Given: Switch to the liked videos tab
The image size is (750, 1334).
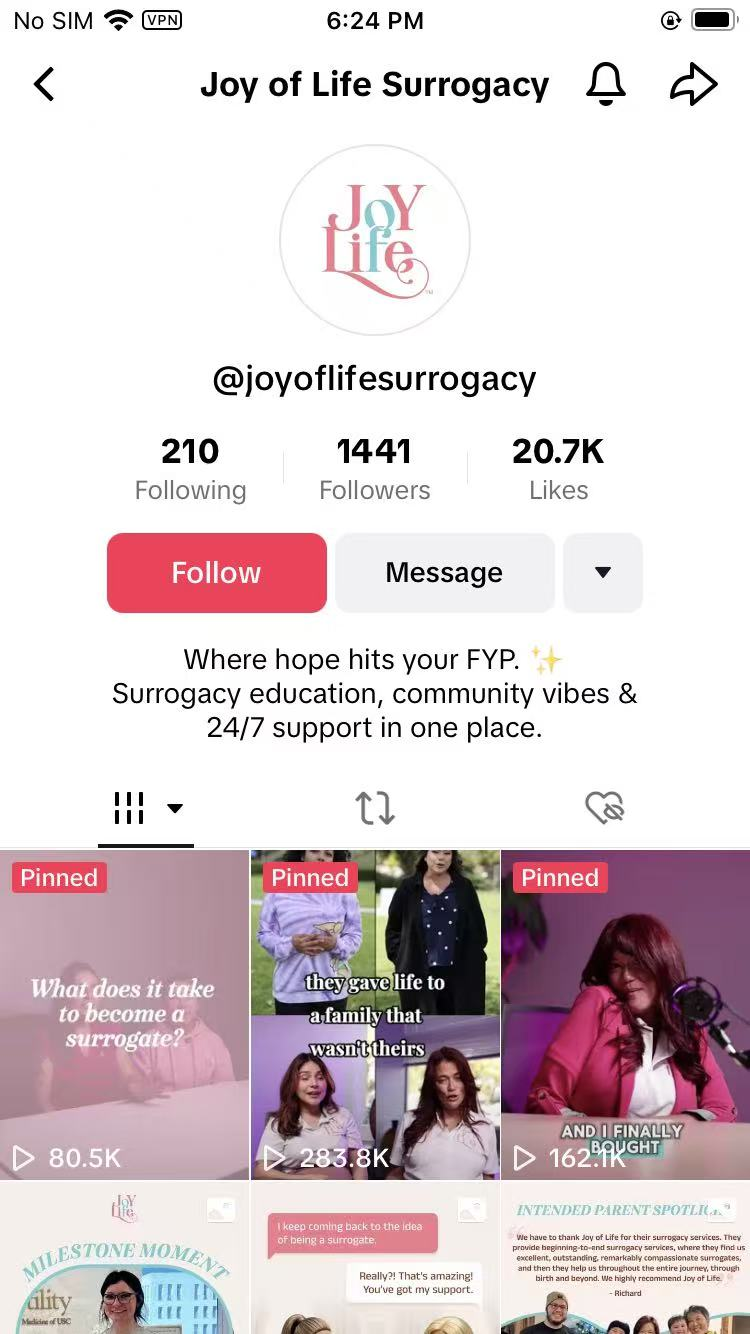Looking at the screenshot, I should coord(604,808).
